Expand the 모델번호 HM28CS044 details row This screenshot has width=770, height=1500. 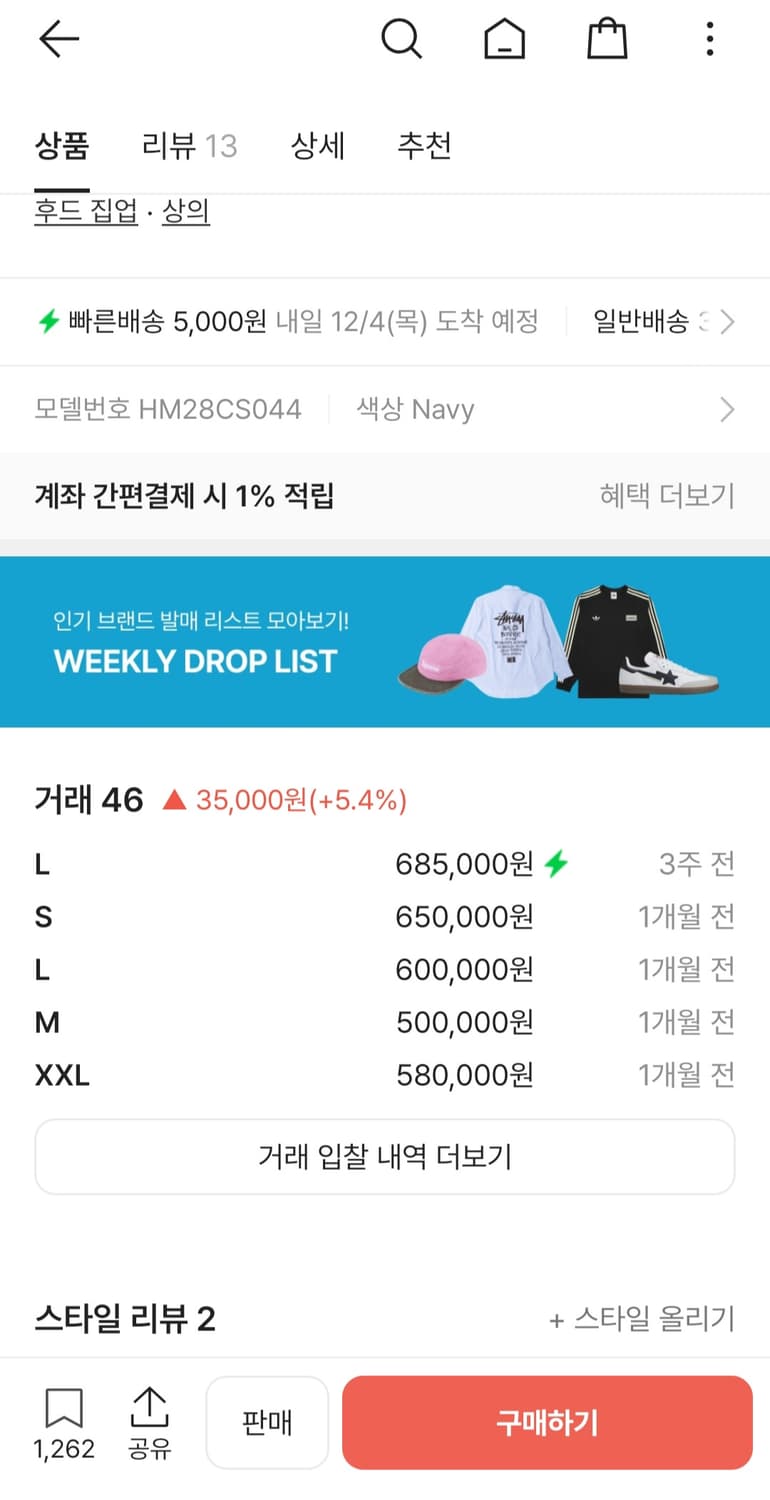(385, 409)
